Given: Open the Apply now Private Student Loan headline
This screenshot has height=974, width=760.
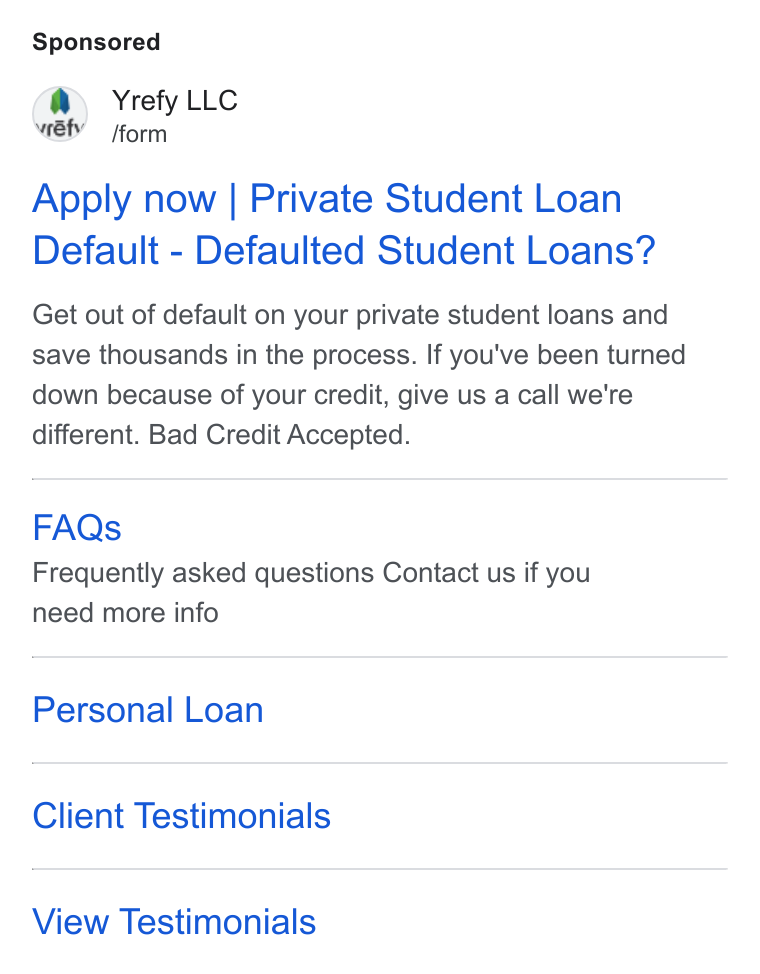Looking at the screenshot, I should [344, 224].
